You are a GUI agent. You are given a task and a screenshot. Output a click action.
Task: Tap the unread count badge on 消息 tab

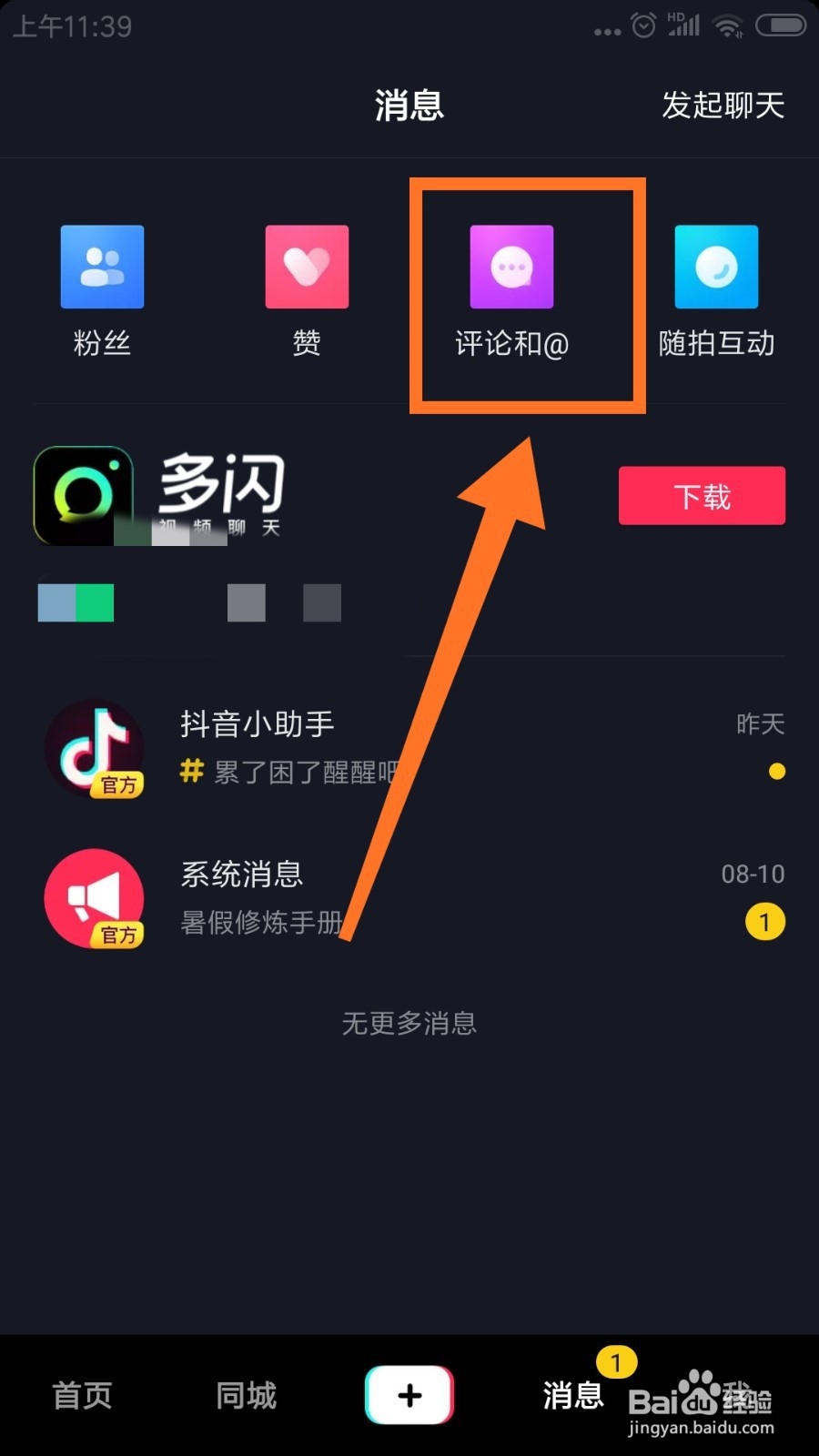pos(615,1362)
